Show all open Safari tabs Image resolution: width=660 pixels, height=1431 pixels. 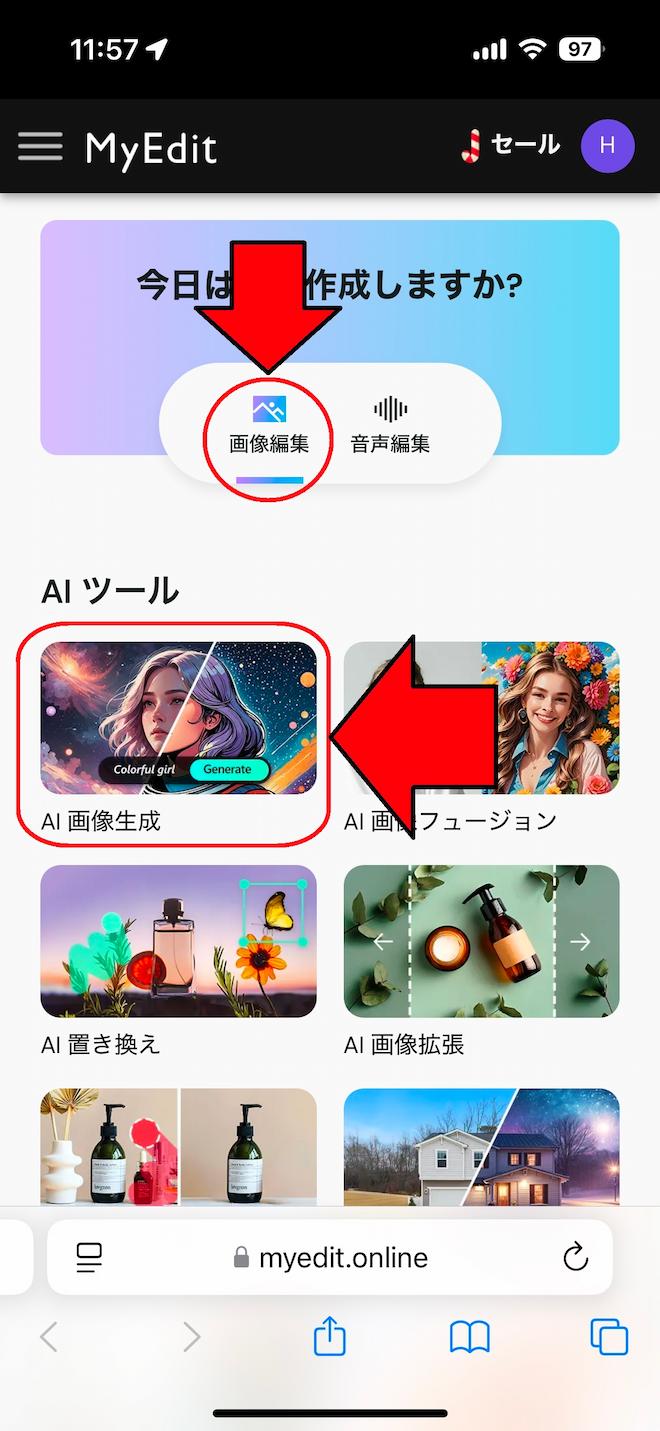[x=608, y=1337]
